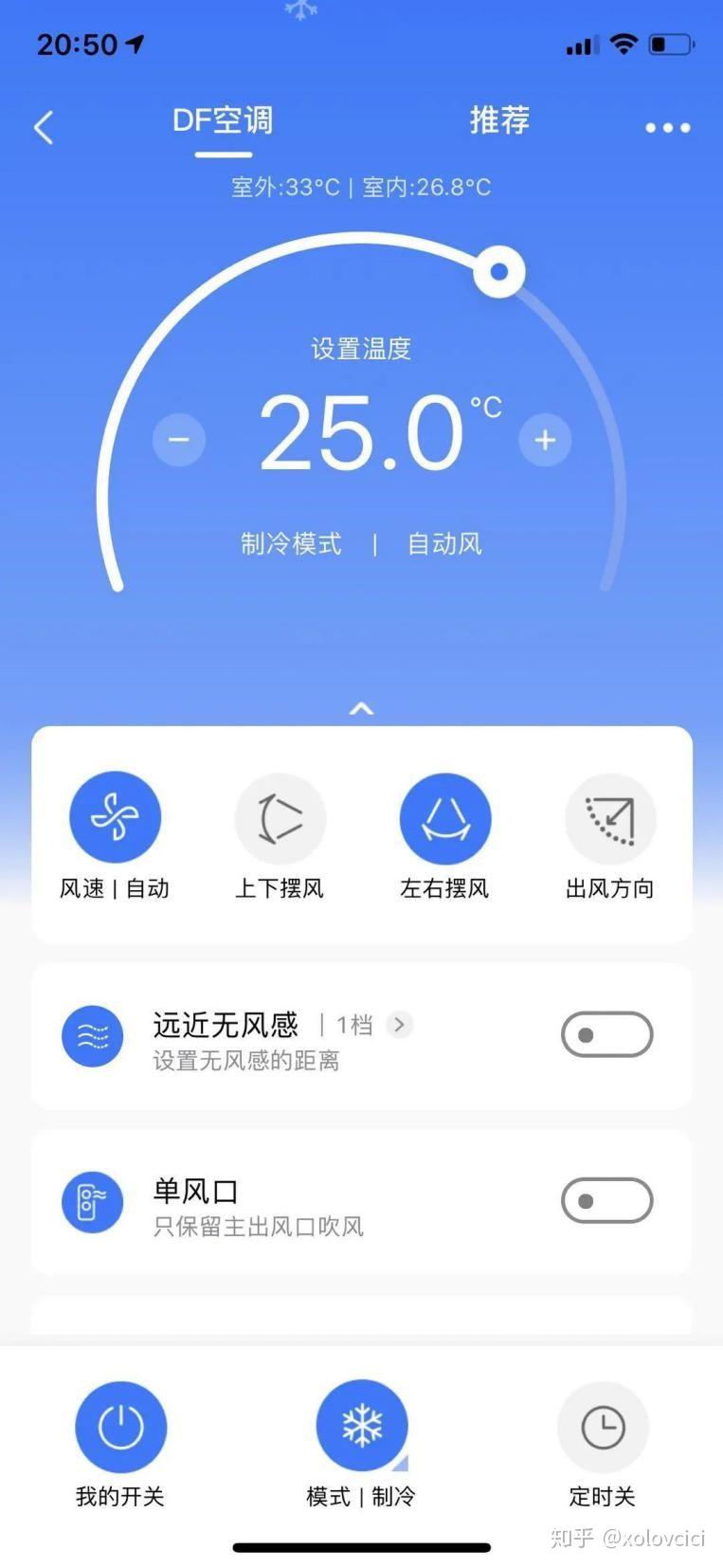Image resolution: width=723 pixels, height=1568 pixels.
Task: Enable the 远近无风感 switch
Action: pyautogui.click(x=606, y=1034)
